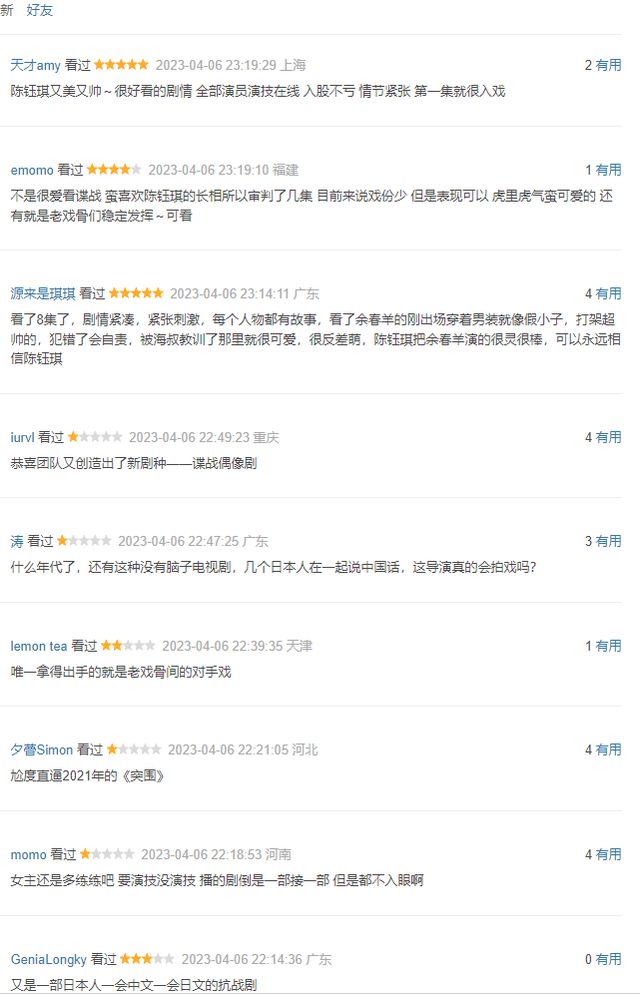Open 夕蕾Simon's profile
Screen dimensions: 640x994
[x=42, y=750]
